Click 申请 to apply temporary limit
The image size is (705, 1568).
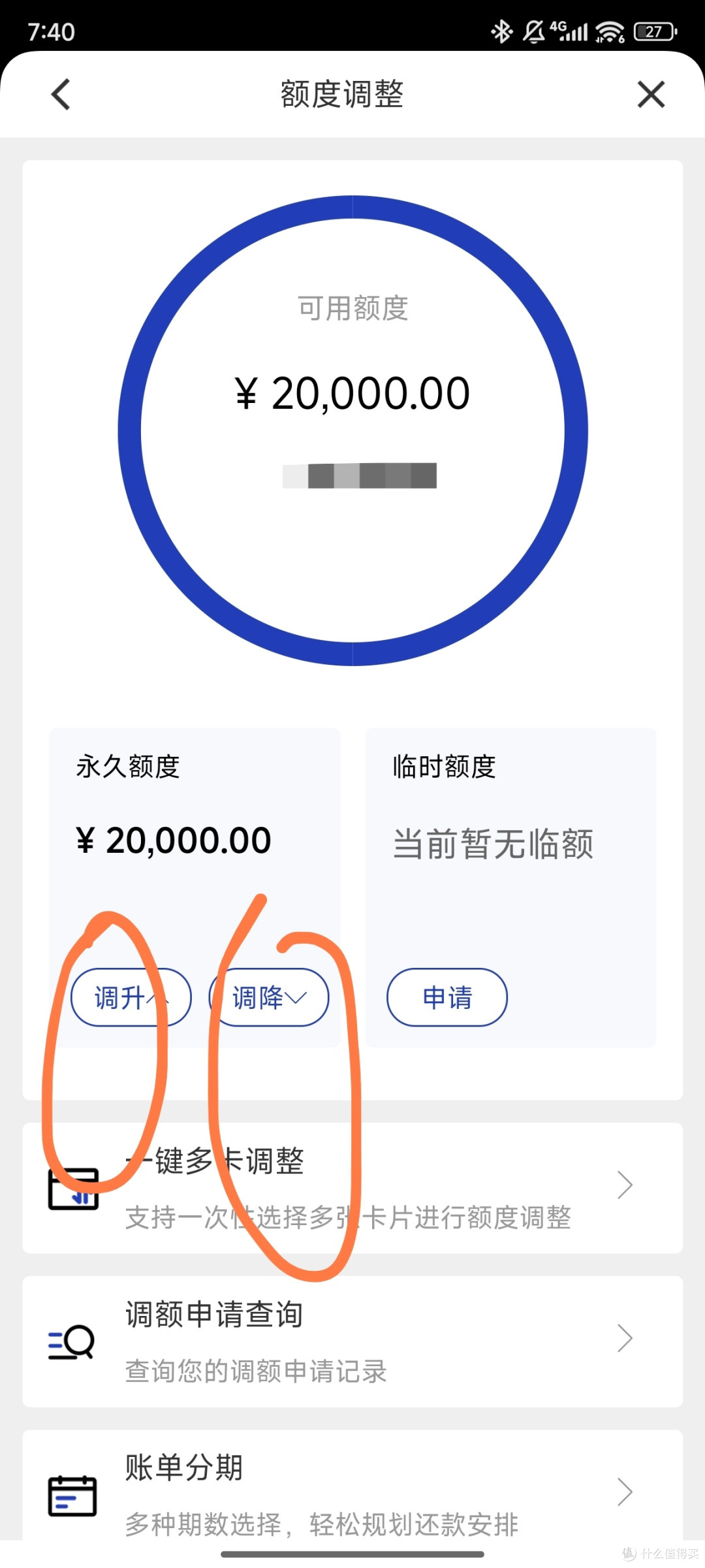(447, 997)
